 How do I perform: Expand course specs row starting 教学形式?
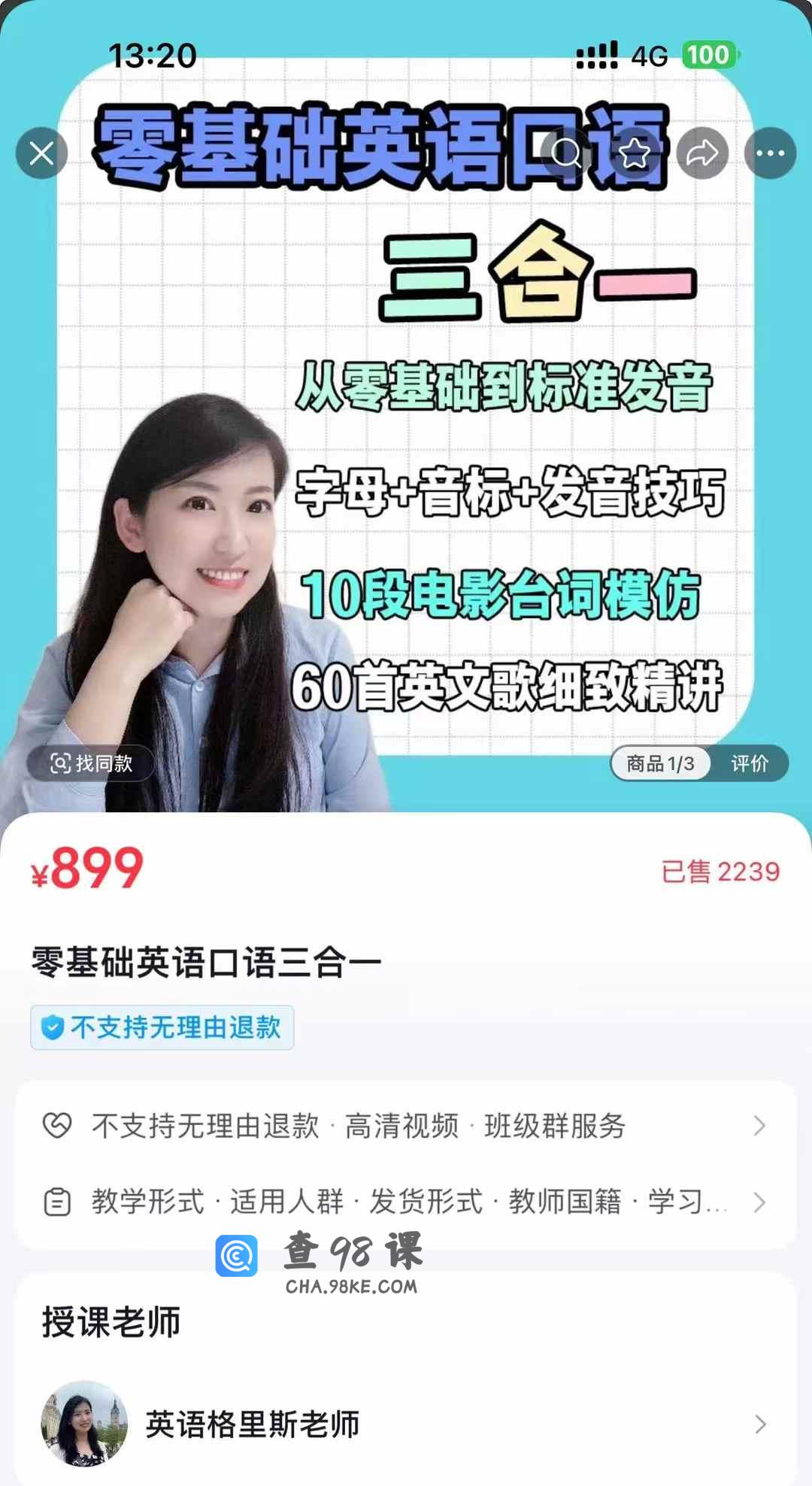tap(406, 1201)
